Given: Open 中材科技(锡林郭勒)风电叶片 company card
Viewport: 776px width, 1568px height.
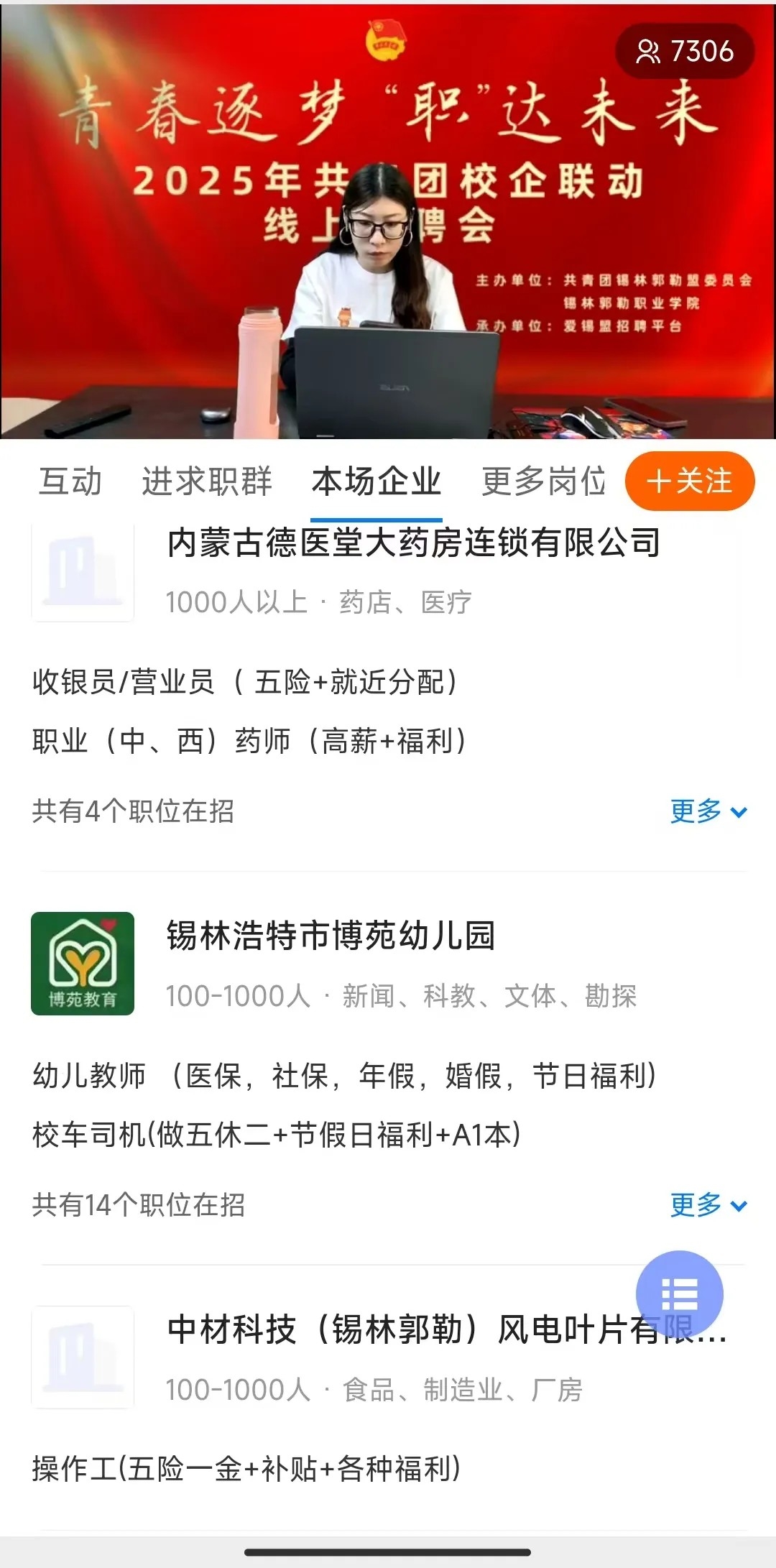Looking at the screenshot, I should coord(395,1329).
